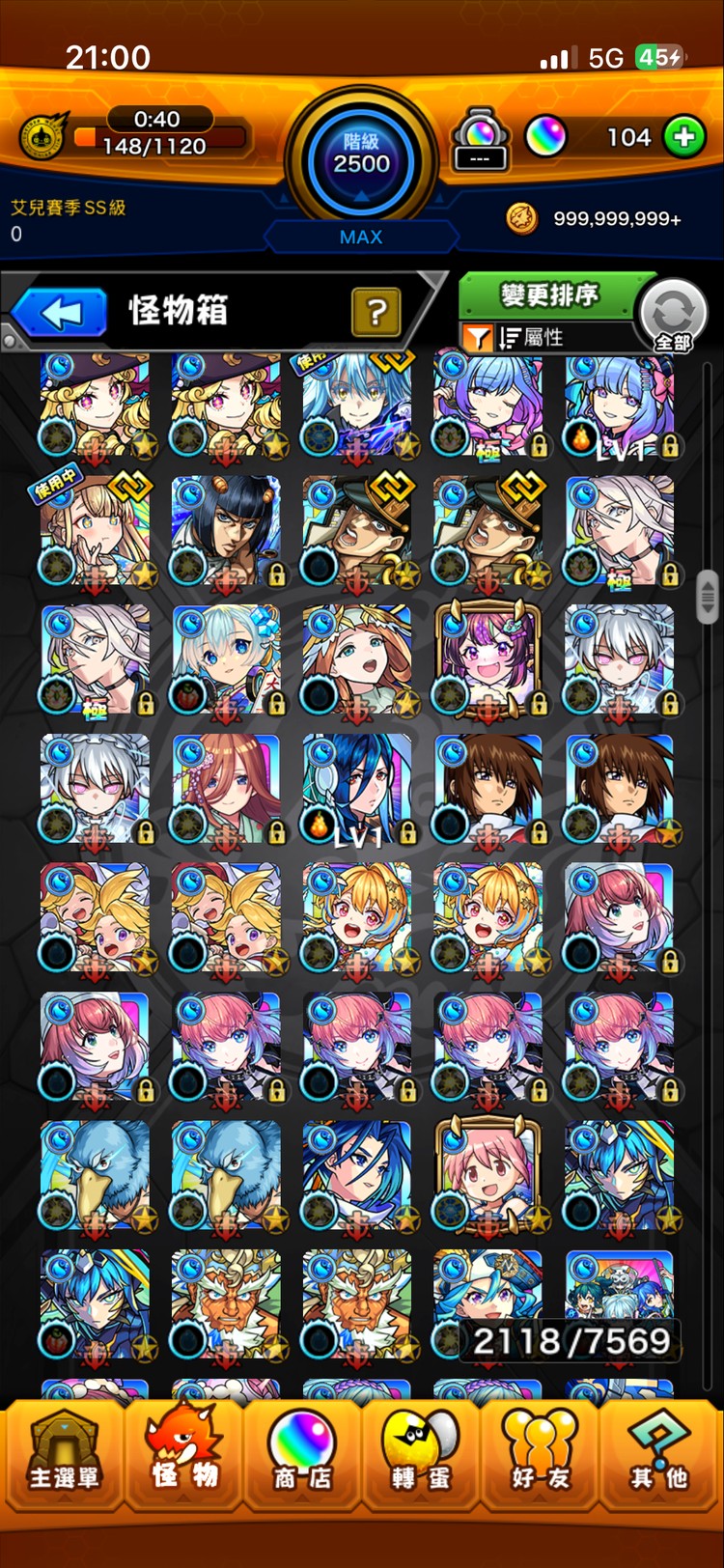Screen dimensions: 724x1568
Task: Switch to the 怪物 tab
Action: 183,1458
